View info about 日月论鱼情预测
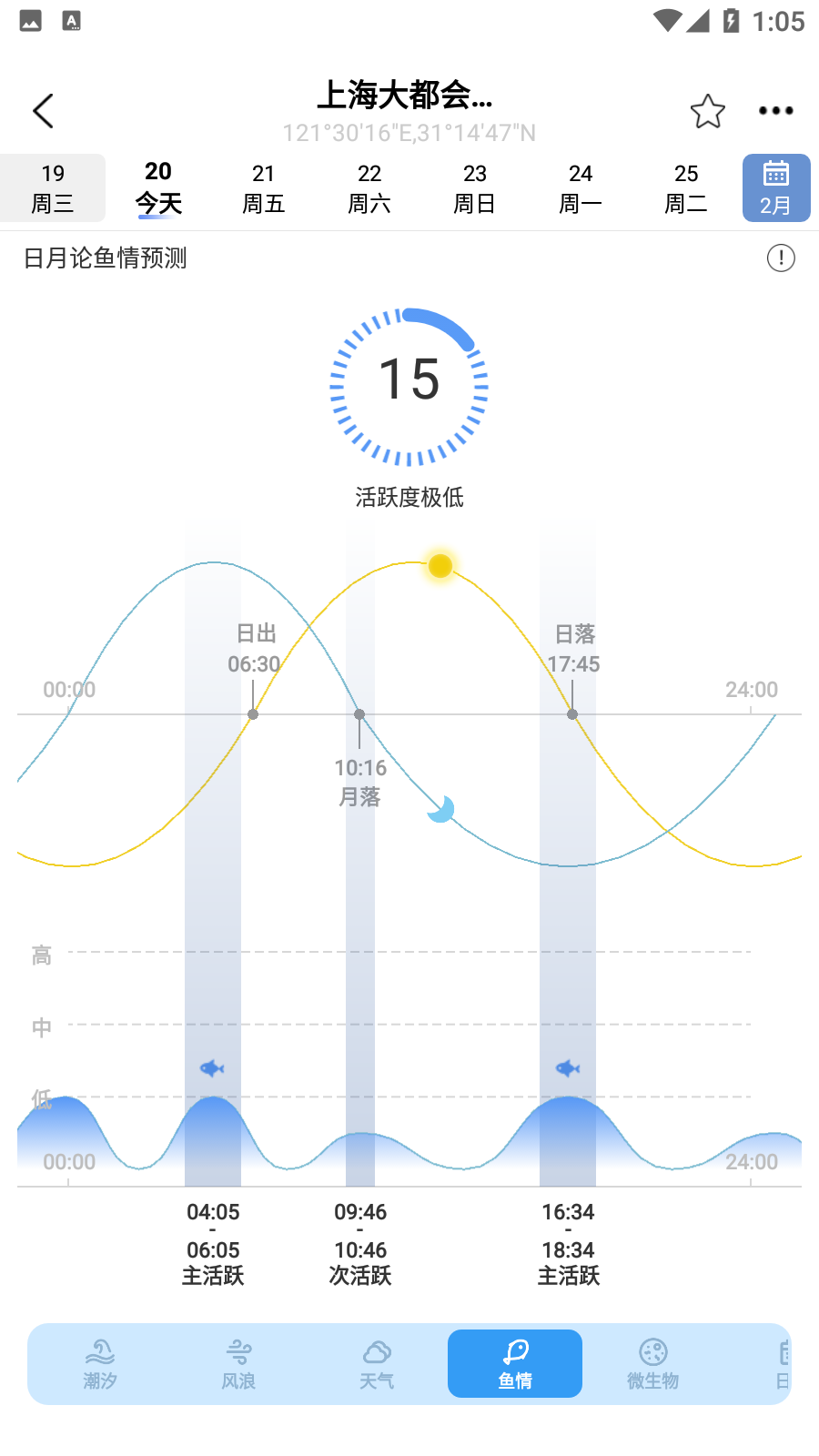The width and height of the screenshot is (819, 1456). point(781,258)
